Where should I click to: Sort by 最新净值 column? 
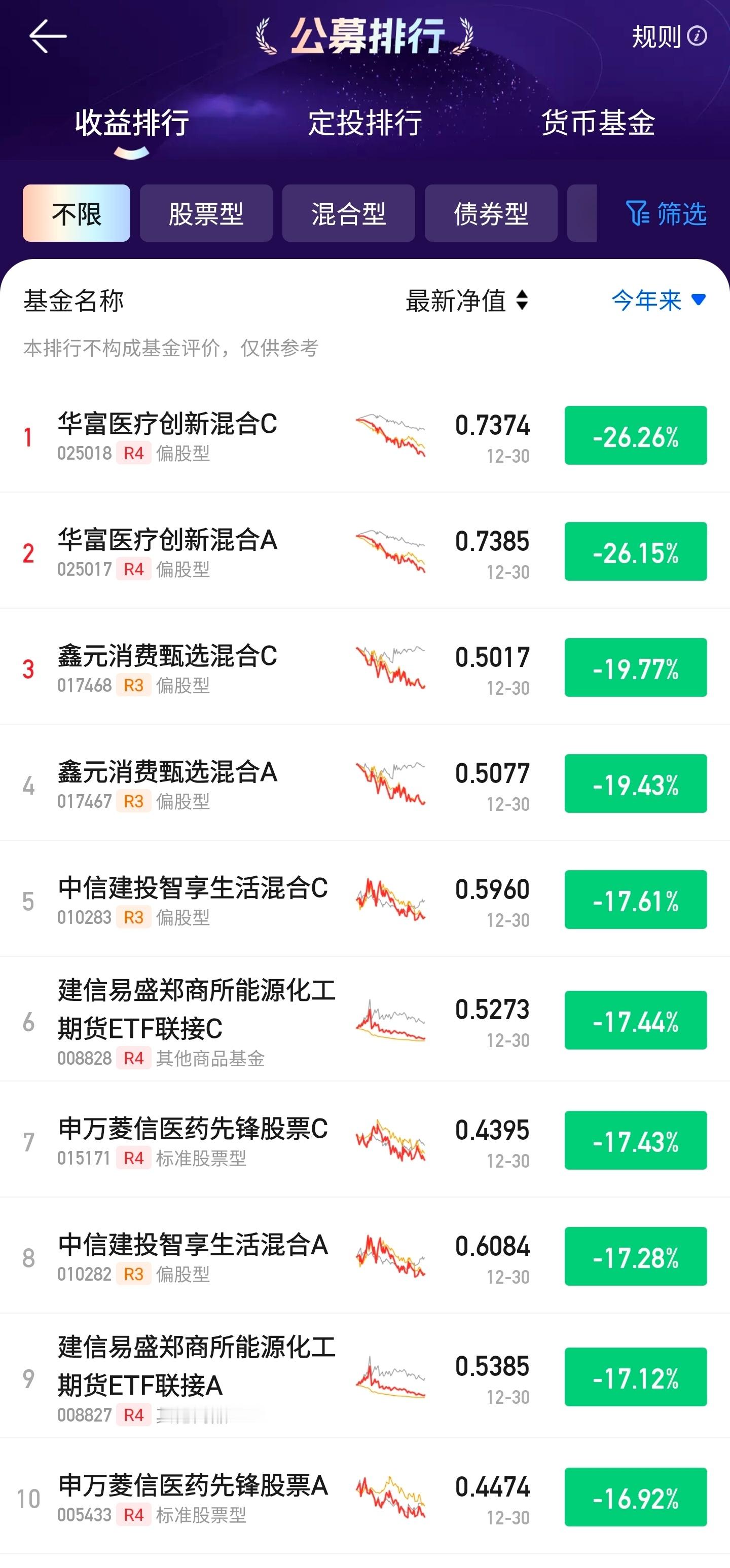pos(466,301)
